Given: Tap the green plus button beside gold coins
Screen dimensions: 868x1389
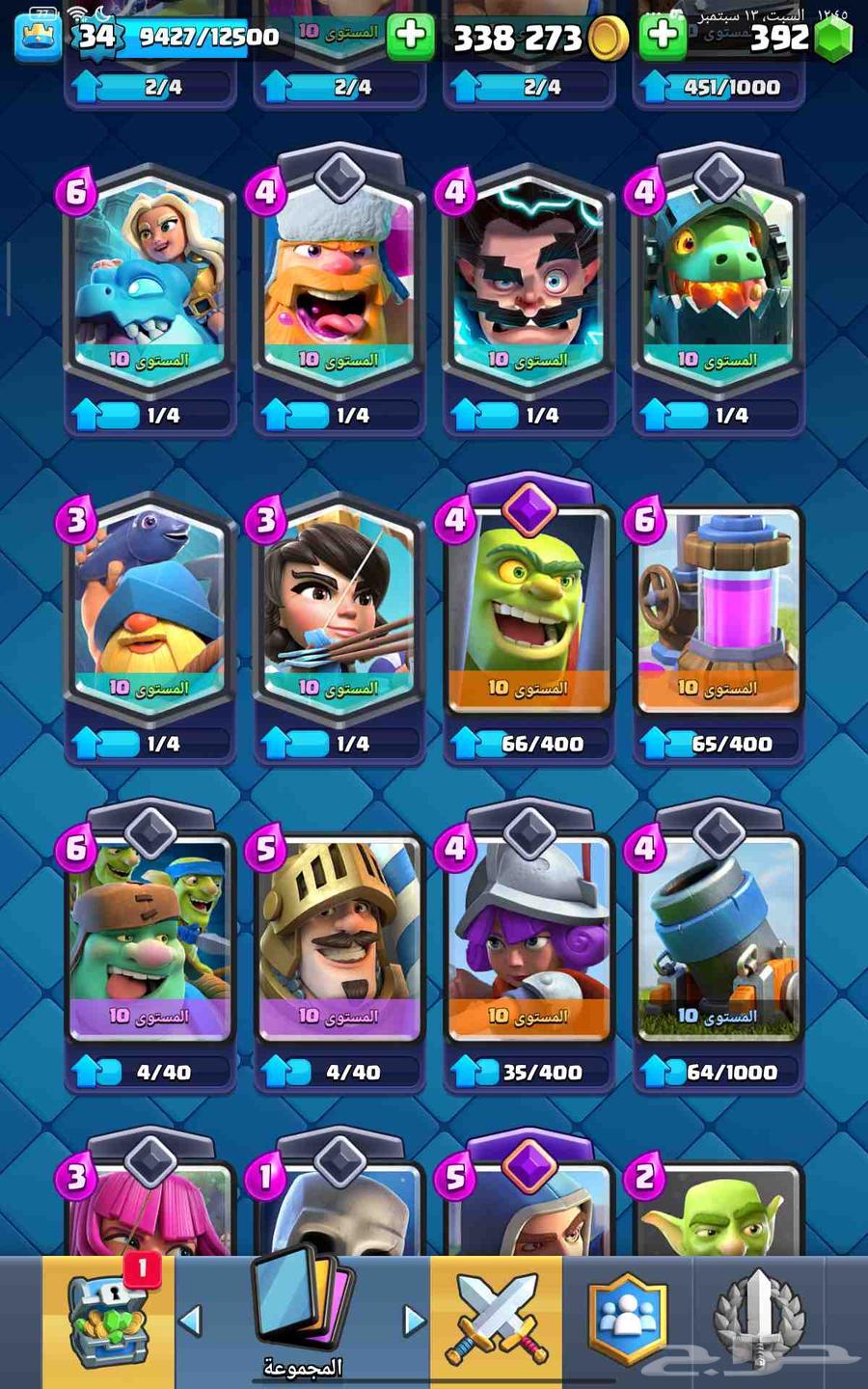Looking at the screenshot, I should click(x=411, y=37).
